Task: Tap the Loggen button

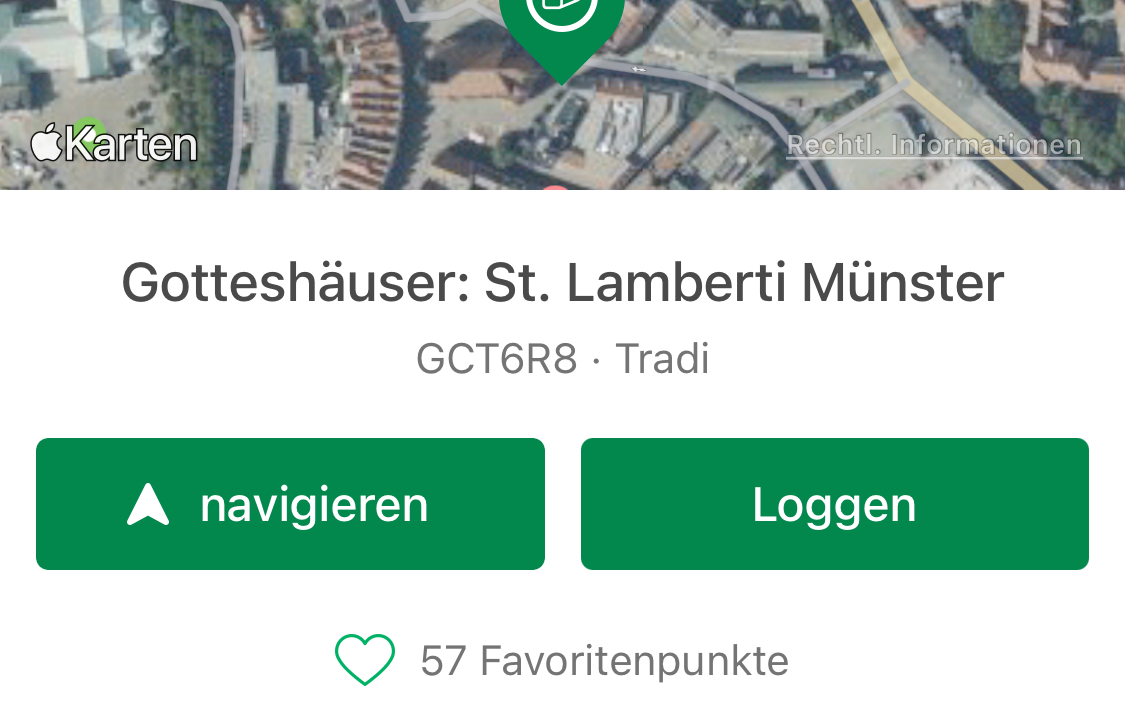Action: [x=834, y=504]
